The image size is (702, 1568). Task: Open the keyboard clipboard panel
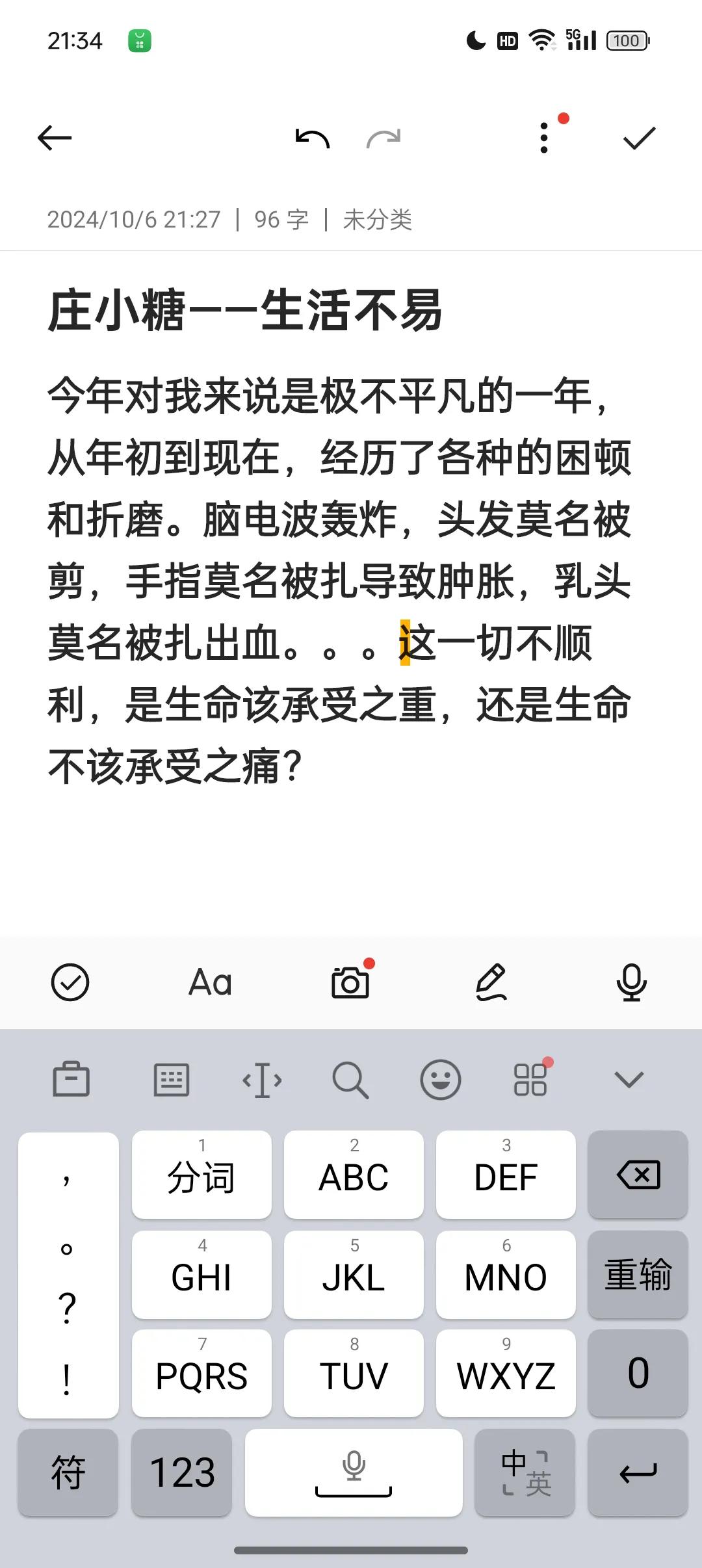click(x=70, y=1079)
